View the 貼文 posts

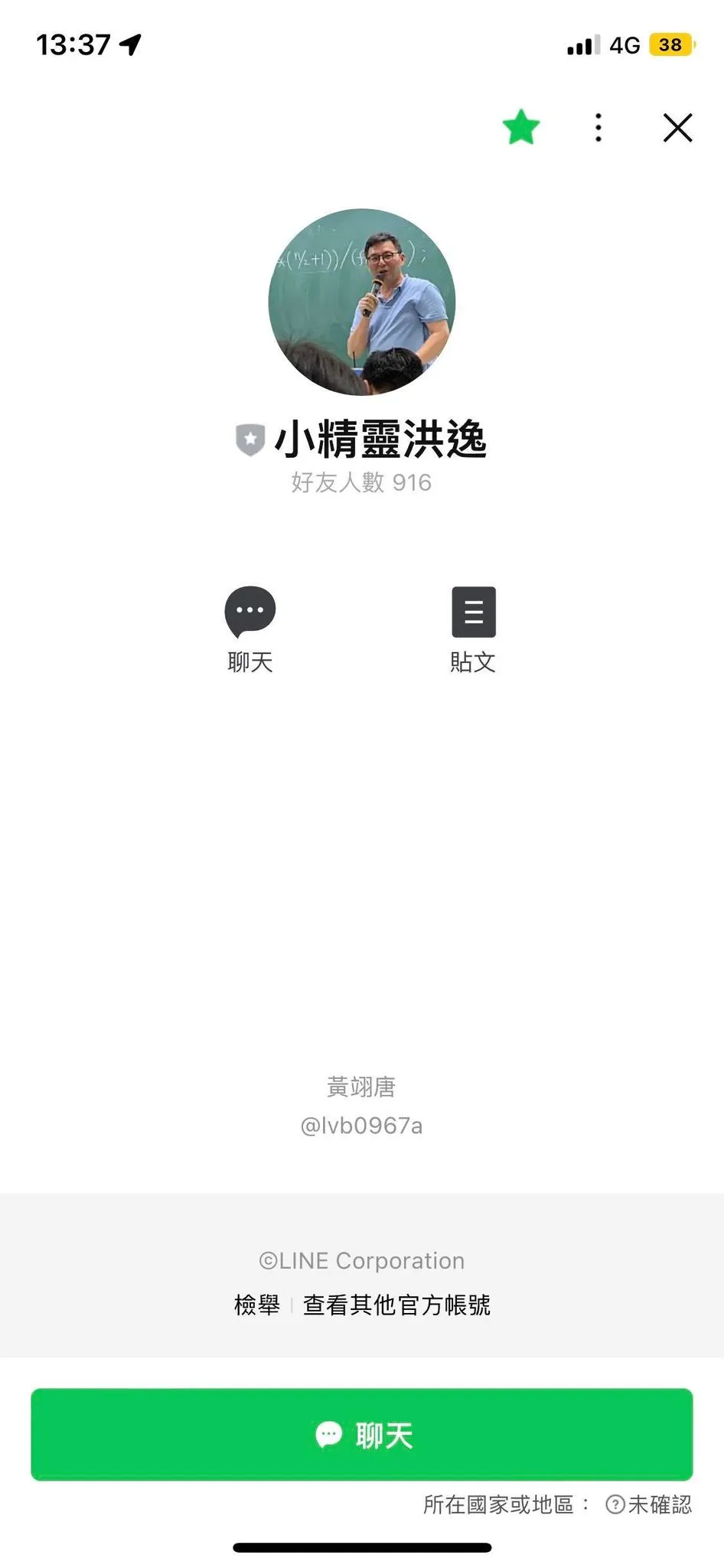(x=473, y=612)
